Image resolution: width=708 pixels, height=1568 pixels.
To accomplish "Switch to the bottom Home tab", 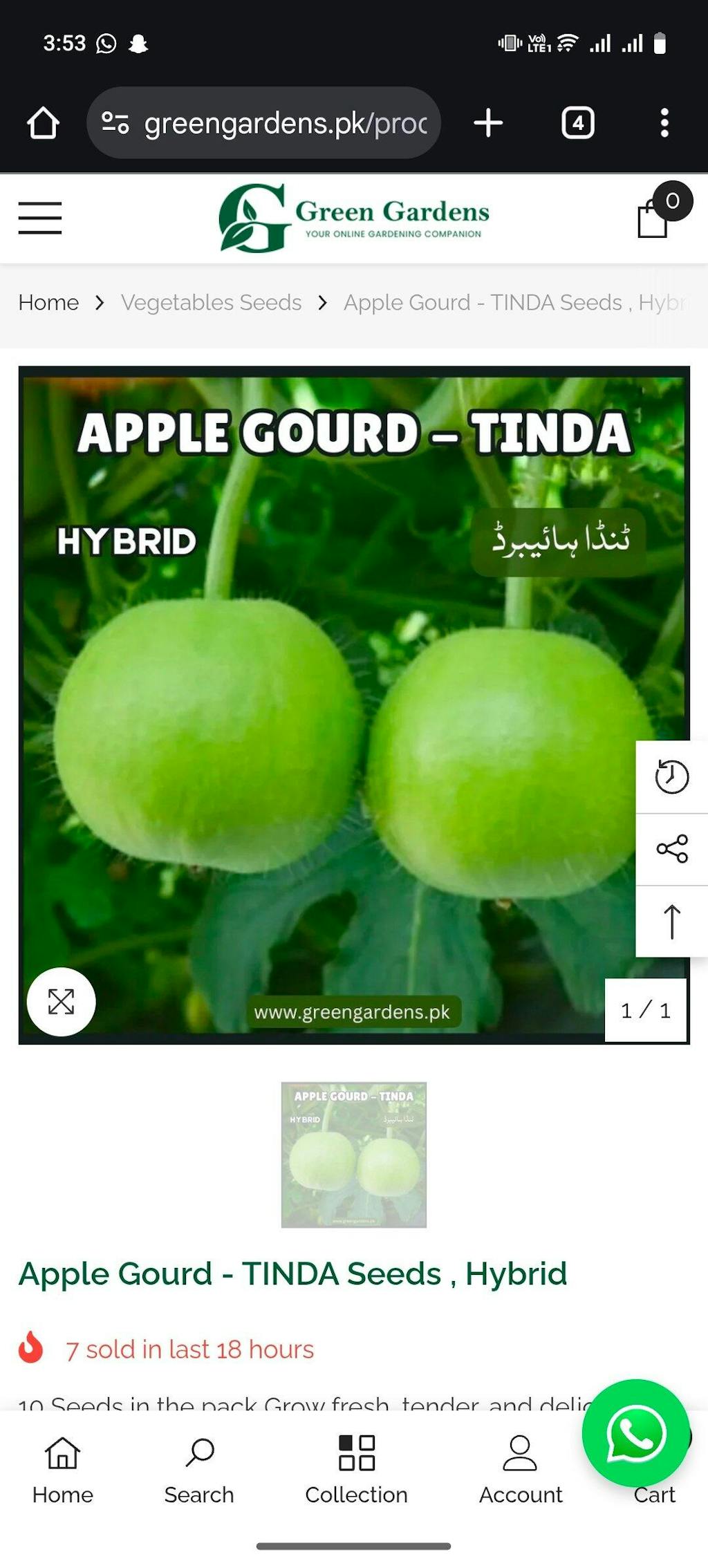I will (x=62, y=1468).
